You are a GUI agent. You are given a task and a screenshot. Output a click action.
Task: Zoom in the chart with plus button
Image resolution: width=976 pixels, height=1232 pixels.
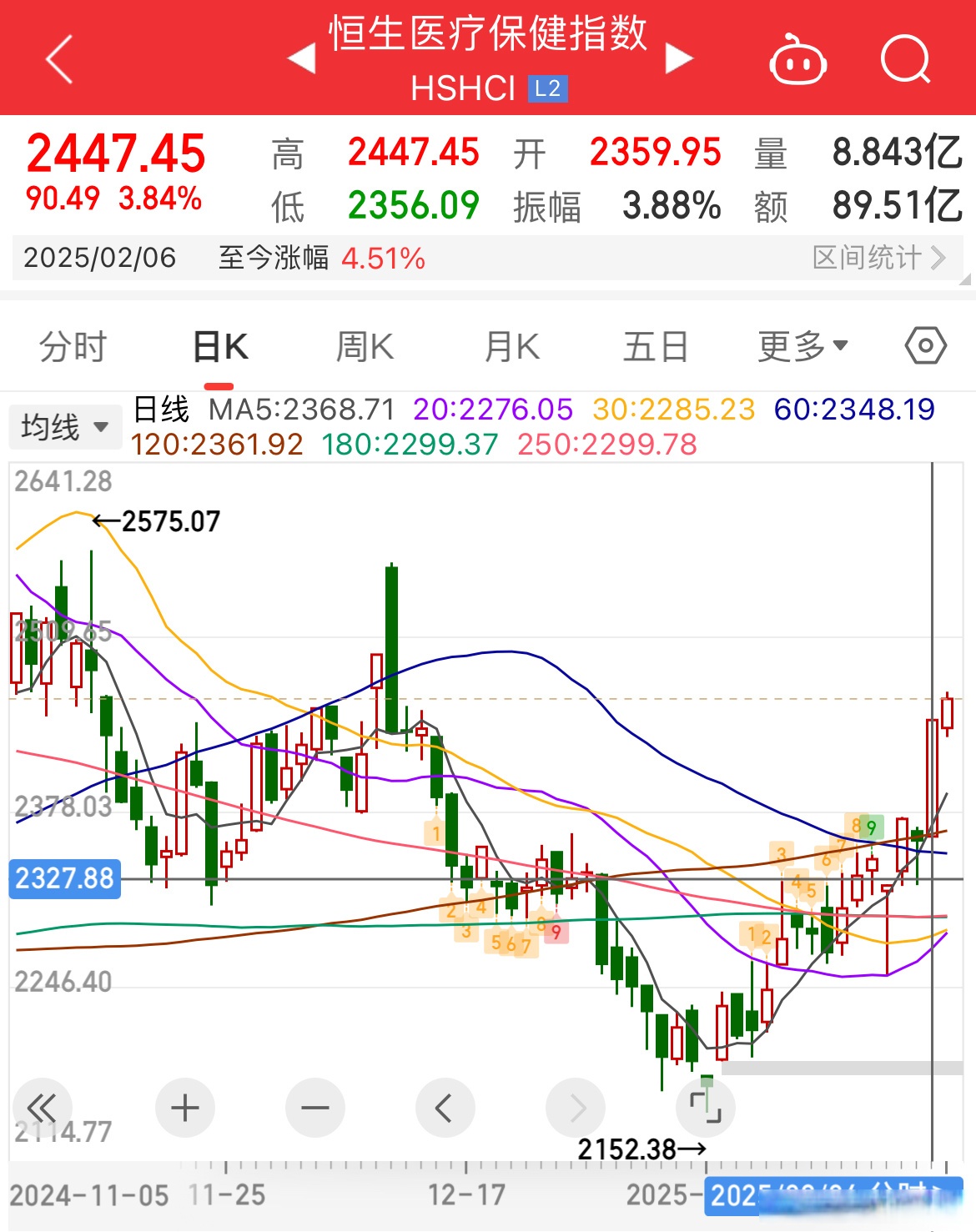click(185, 1108)
